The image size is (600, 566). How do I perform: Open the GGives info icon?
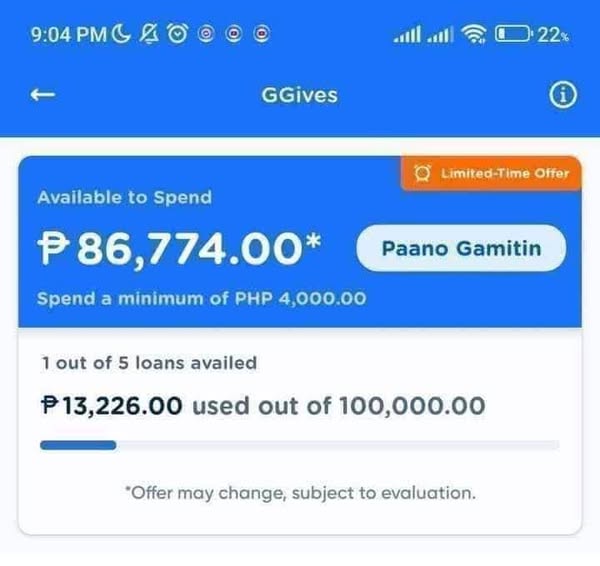click(x=563, y=95)
